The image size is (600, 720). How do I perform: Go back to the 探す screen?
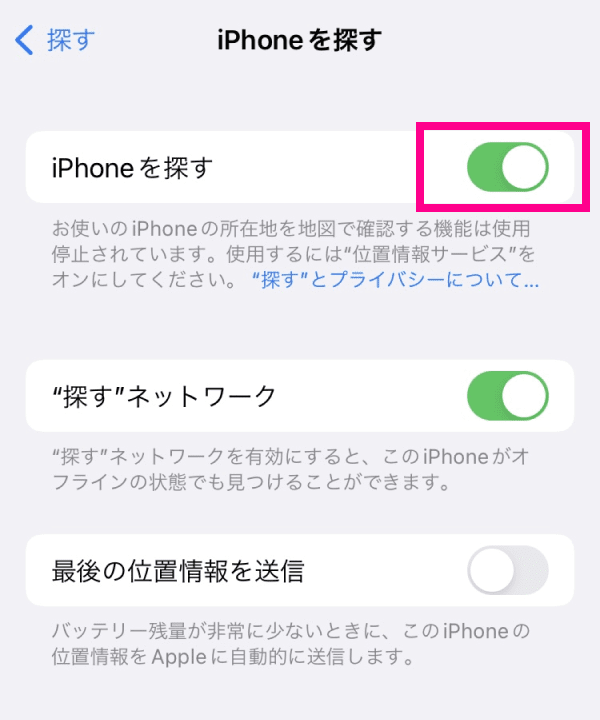coord(55,41)
